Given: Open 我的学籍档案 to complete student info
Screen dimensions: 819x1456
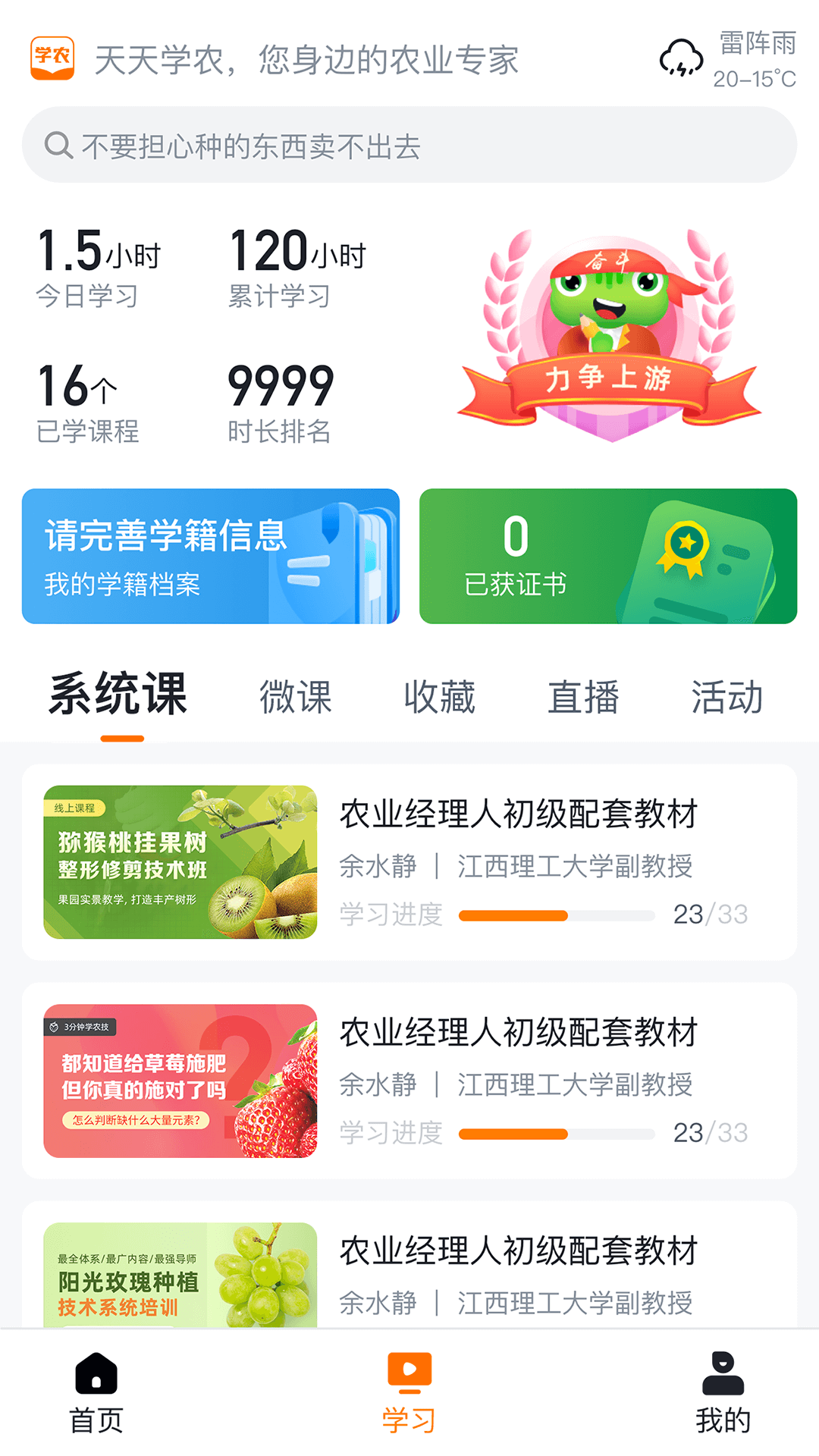Looking at the screenshot, I should [210, 556].
